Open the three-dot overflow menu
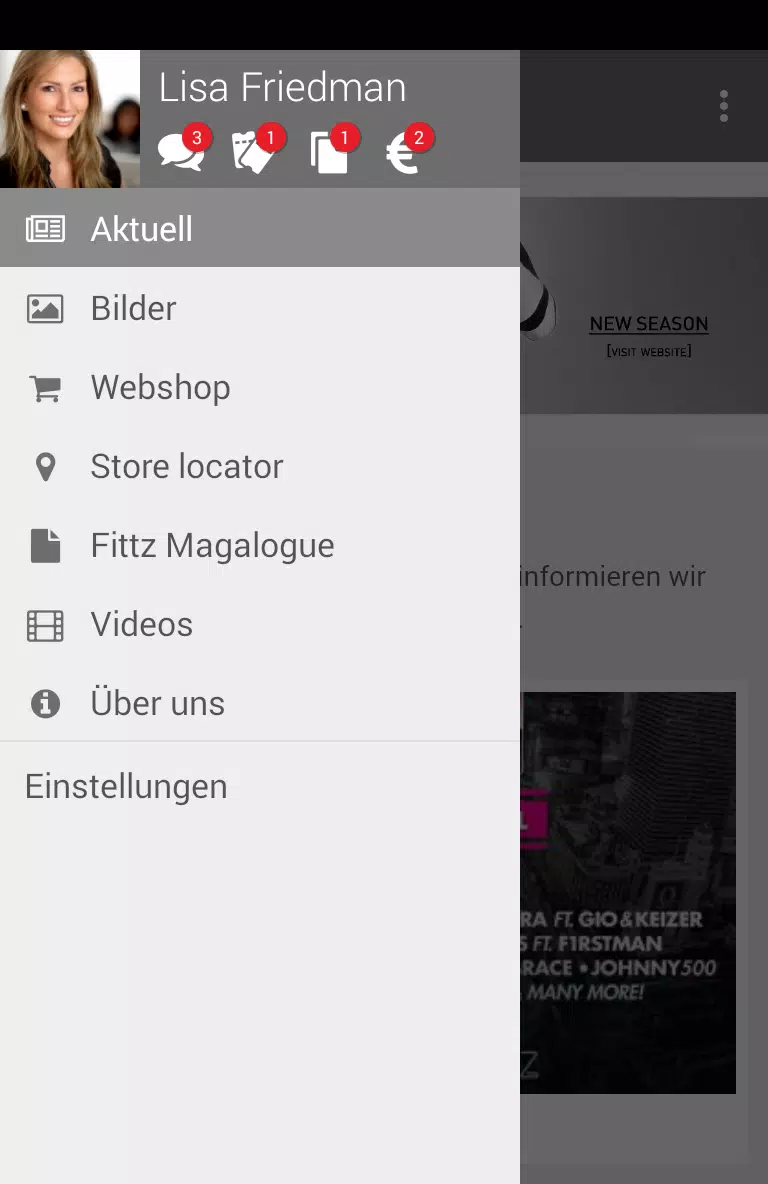 723,106
